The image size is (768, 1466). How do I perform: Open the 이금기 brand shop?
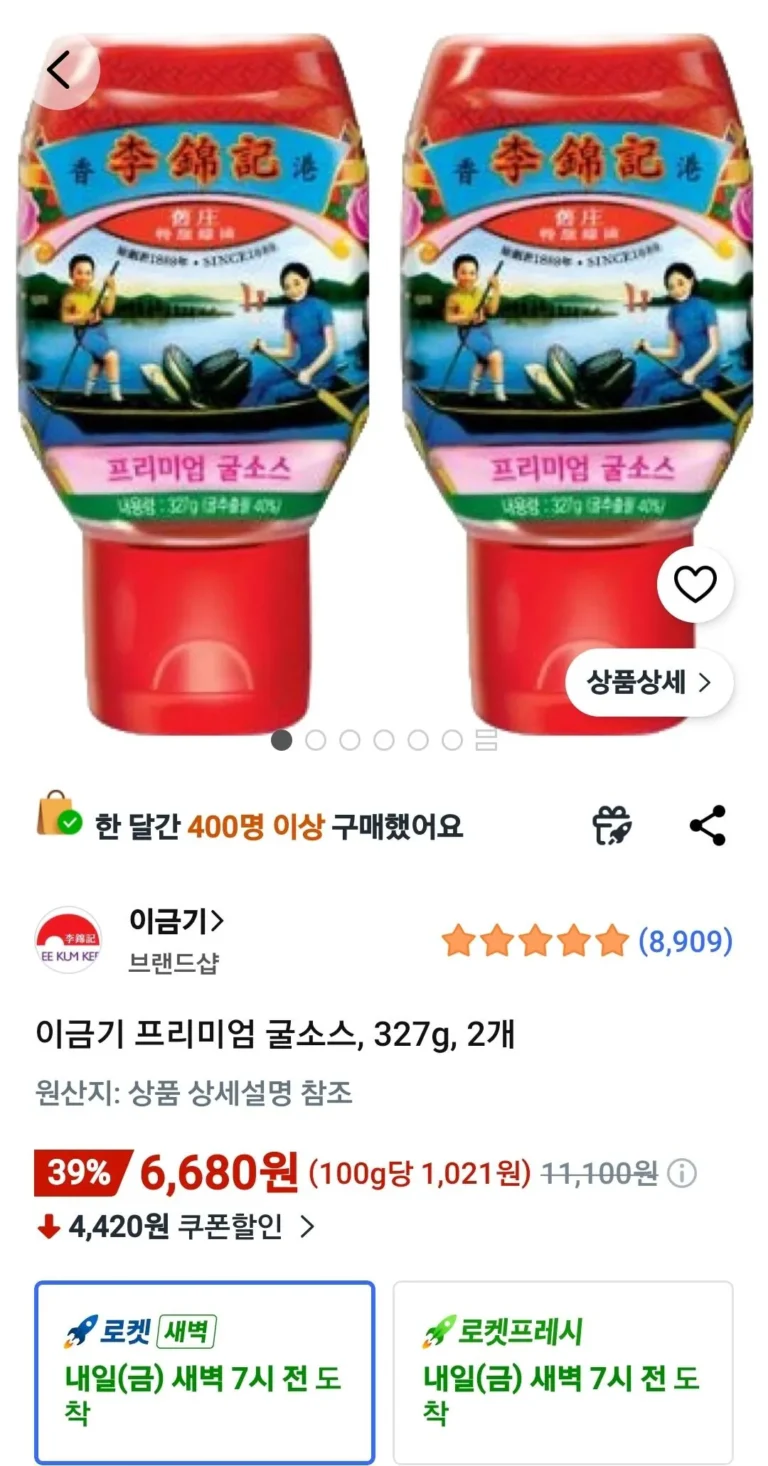click(x=176, y=920)
